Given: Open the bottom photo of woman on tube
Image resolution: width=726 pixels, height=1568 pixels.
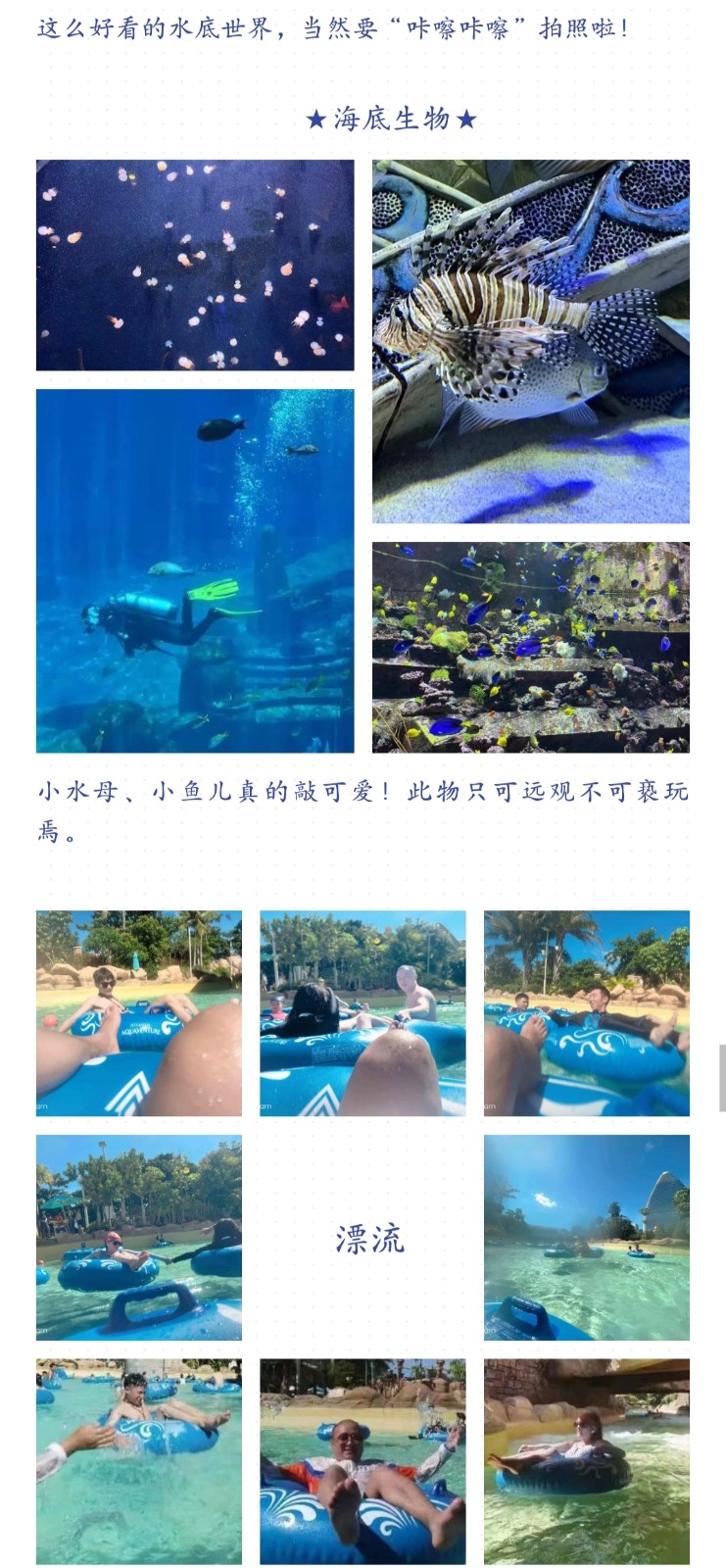Looking at the screenshot, I should click(x=586, y=1460).
